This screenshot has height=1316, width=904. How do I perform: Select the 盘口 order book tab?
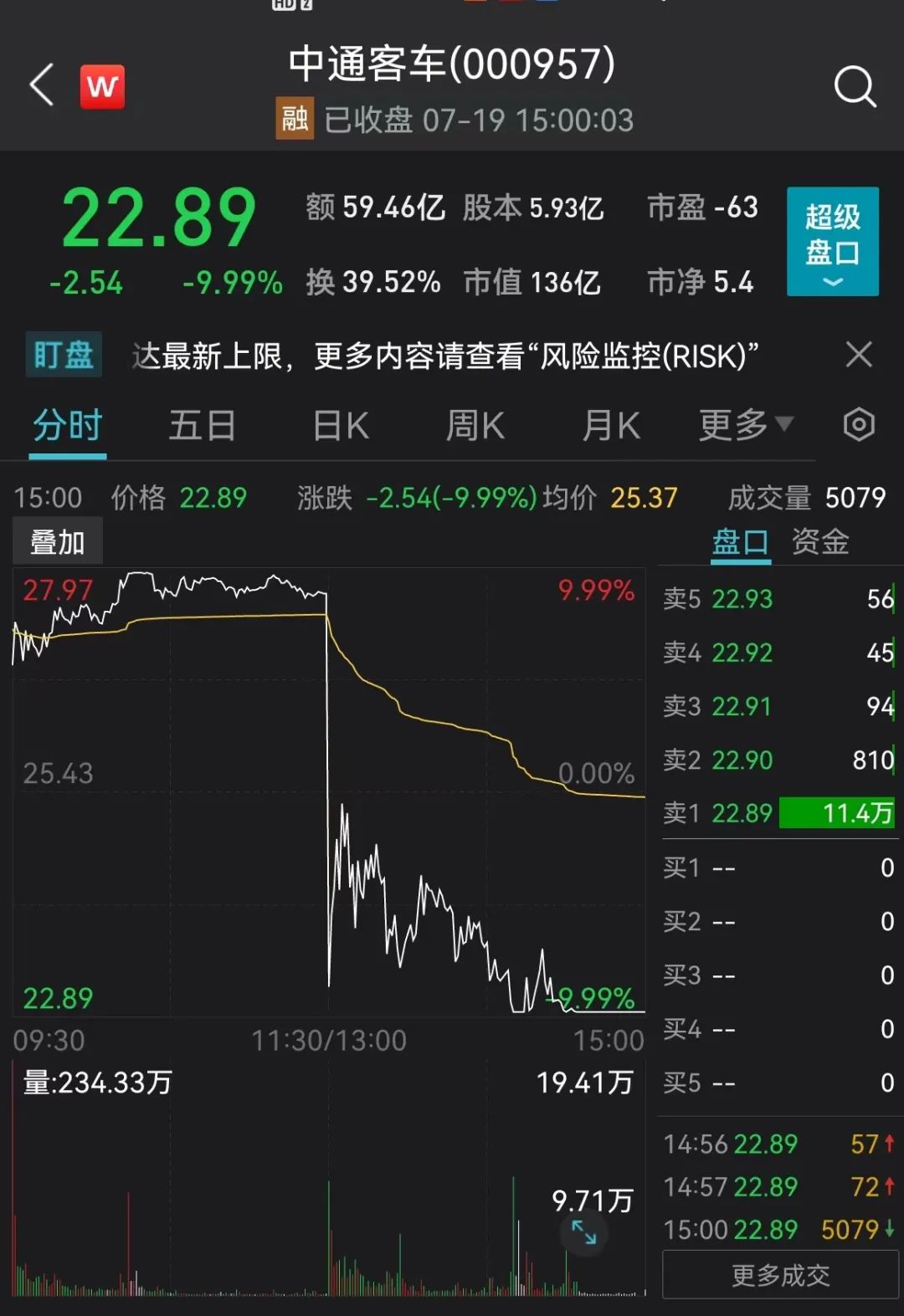(740, 542)
